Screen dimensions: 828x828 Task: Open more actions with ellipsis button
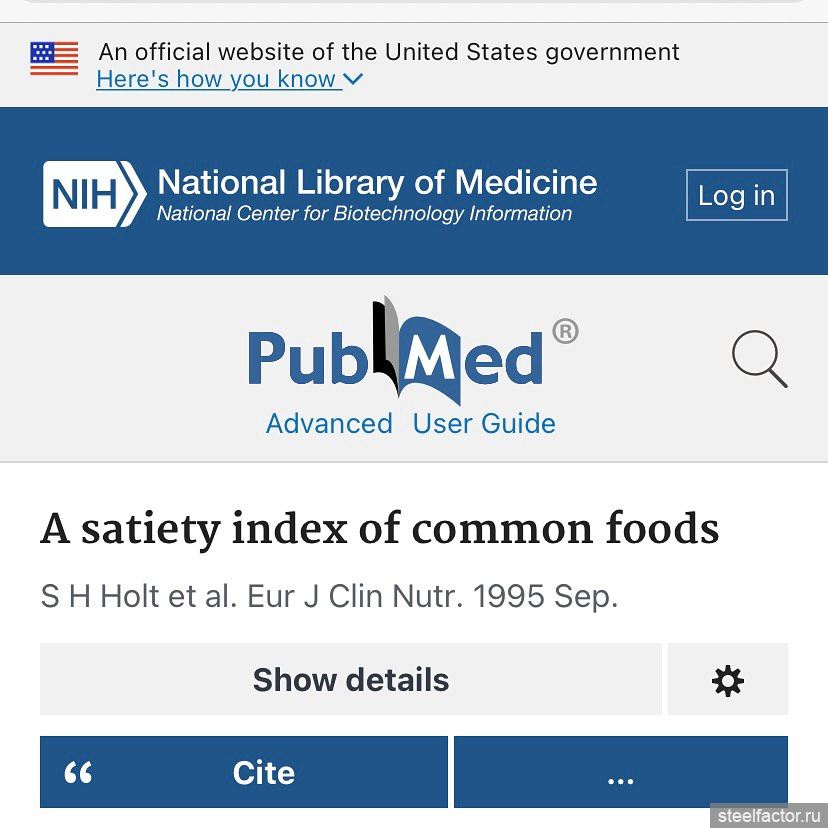point(620,772)
